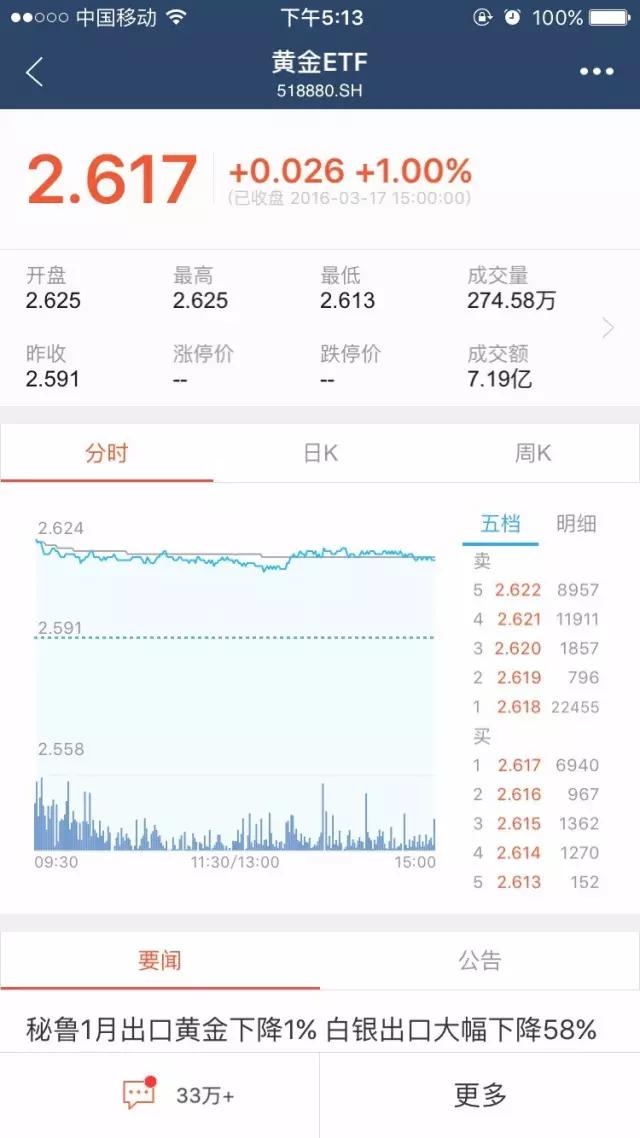
Task: Open the news about 秘鲁1月出口黄金下降1%
Action: pyautogui.click(x=310, y=1028)
